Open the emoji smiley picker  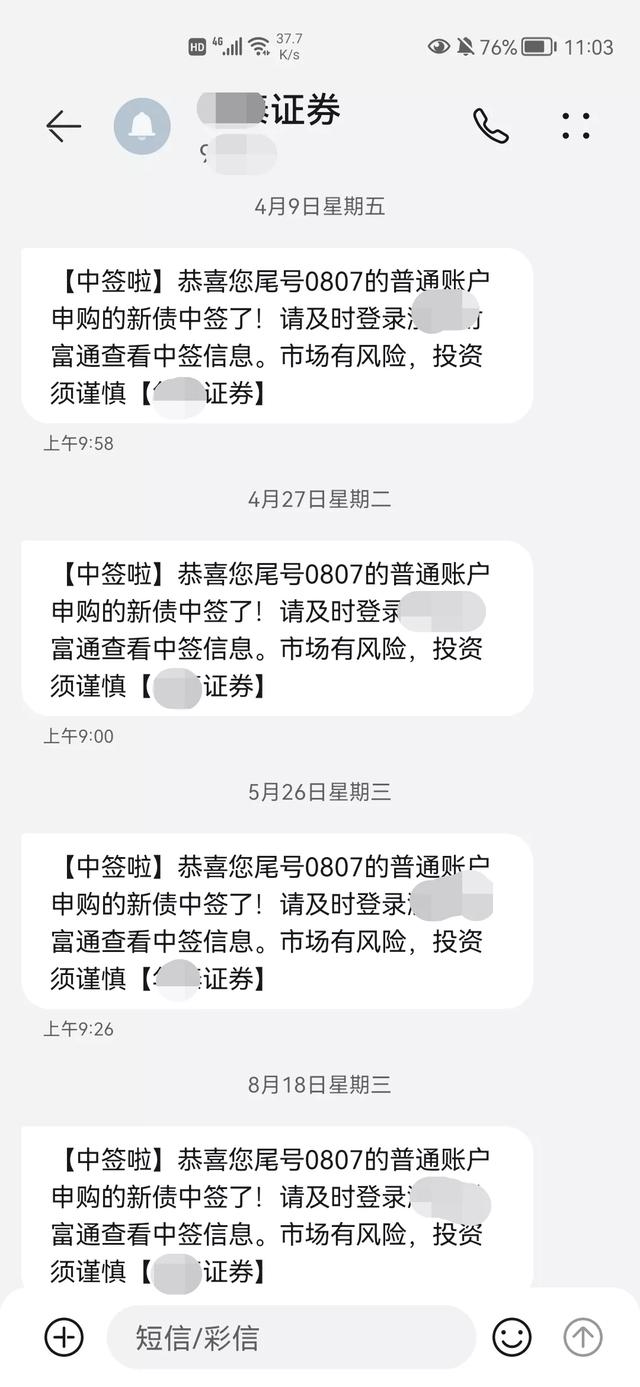tap(512, 1337)
